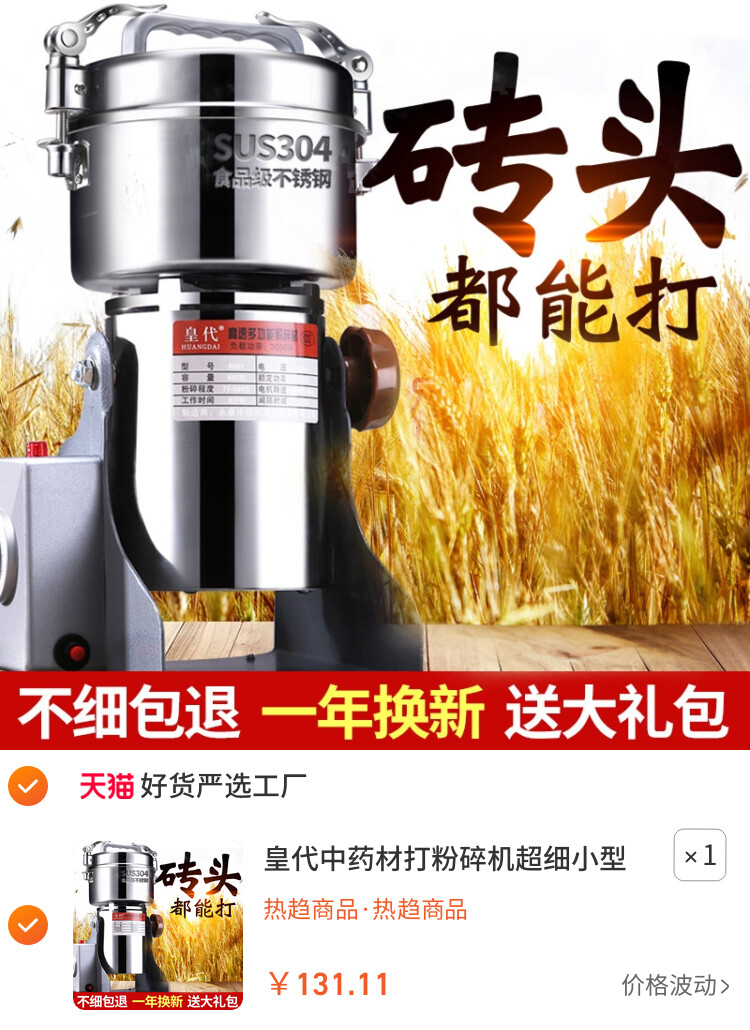Deselect the 皇代中药材打粉碎机 item checkbox
This screenshot has height=1030, width=750.
[x=28, y=925]
